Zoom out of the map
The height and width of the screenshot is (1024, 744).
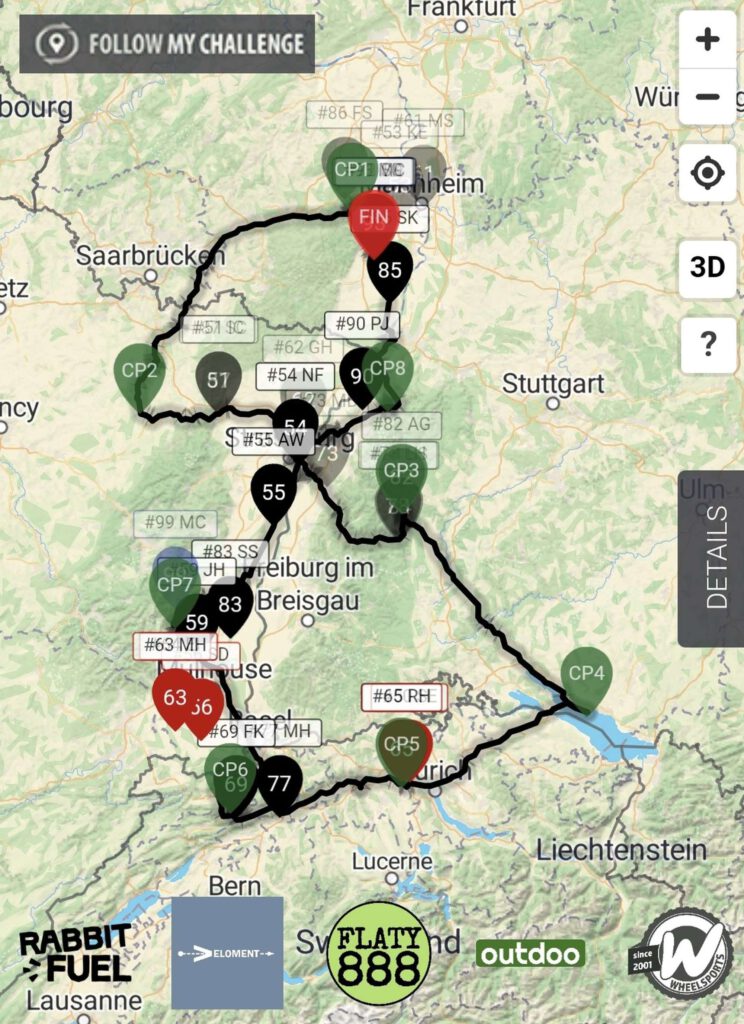click(x=707, y=97)
